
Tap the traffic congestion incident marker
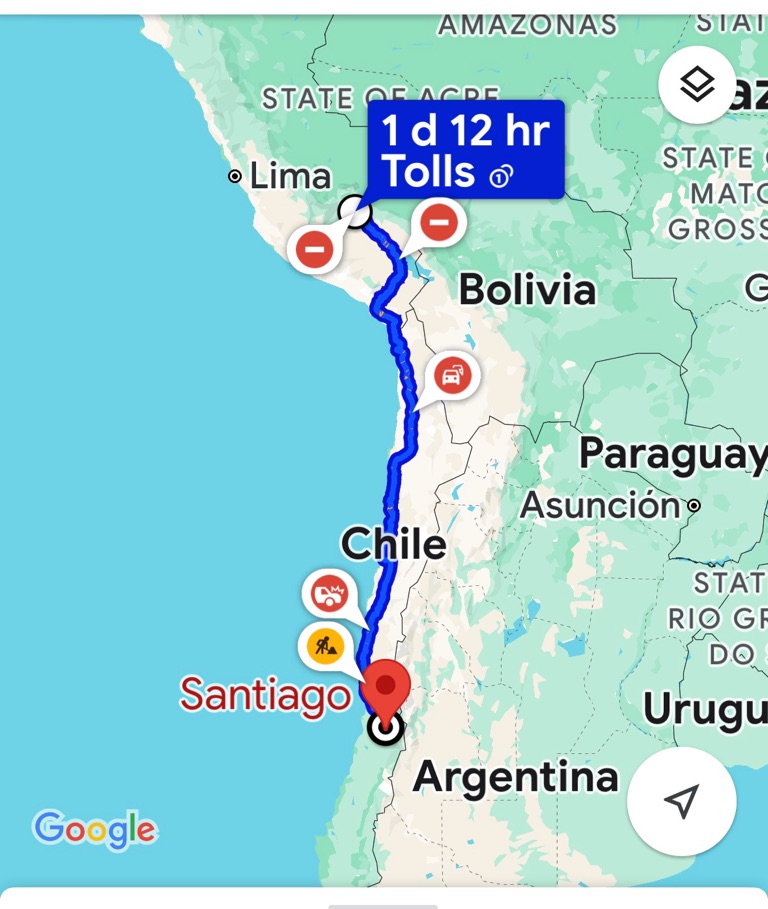tap(452, 376)
